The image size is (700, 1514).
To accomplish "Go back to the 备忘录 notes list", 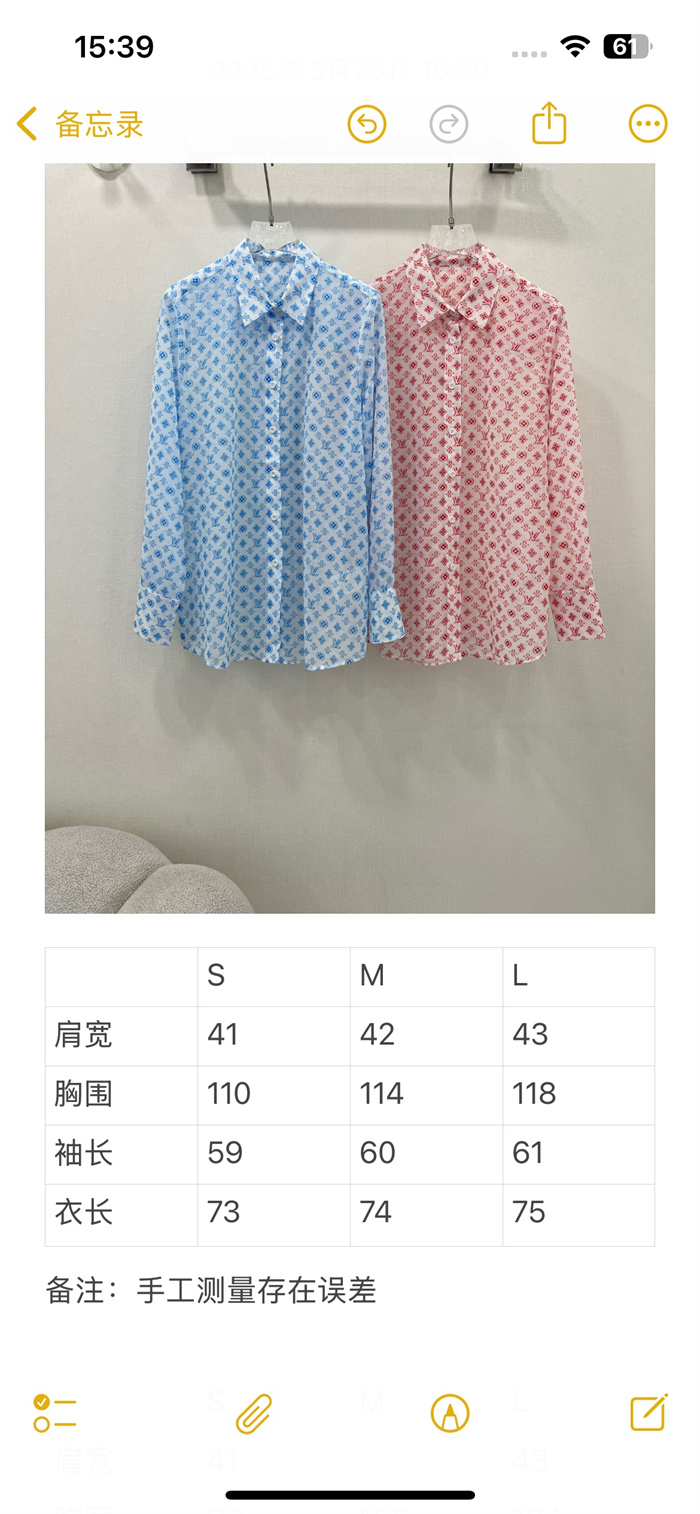I will pyautogui.click(x=80, y=125).
